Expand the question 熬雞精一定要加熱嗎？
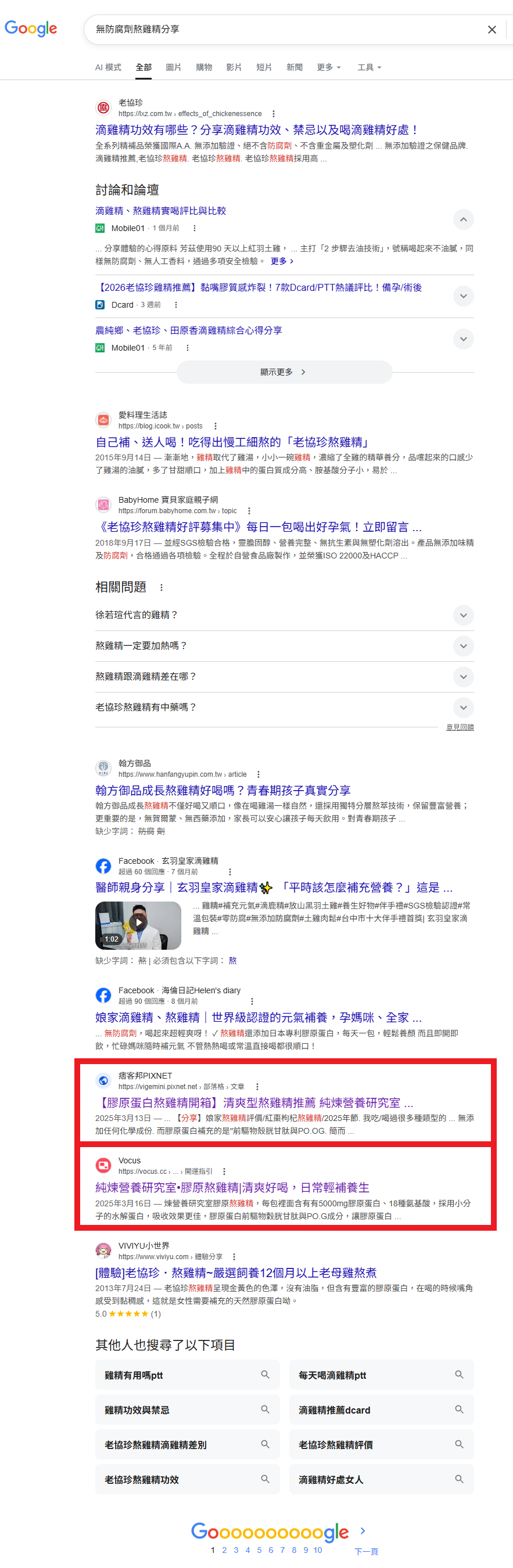The image size is (513, 1568). pyautogui.click(x=463, y=646)
